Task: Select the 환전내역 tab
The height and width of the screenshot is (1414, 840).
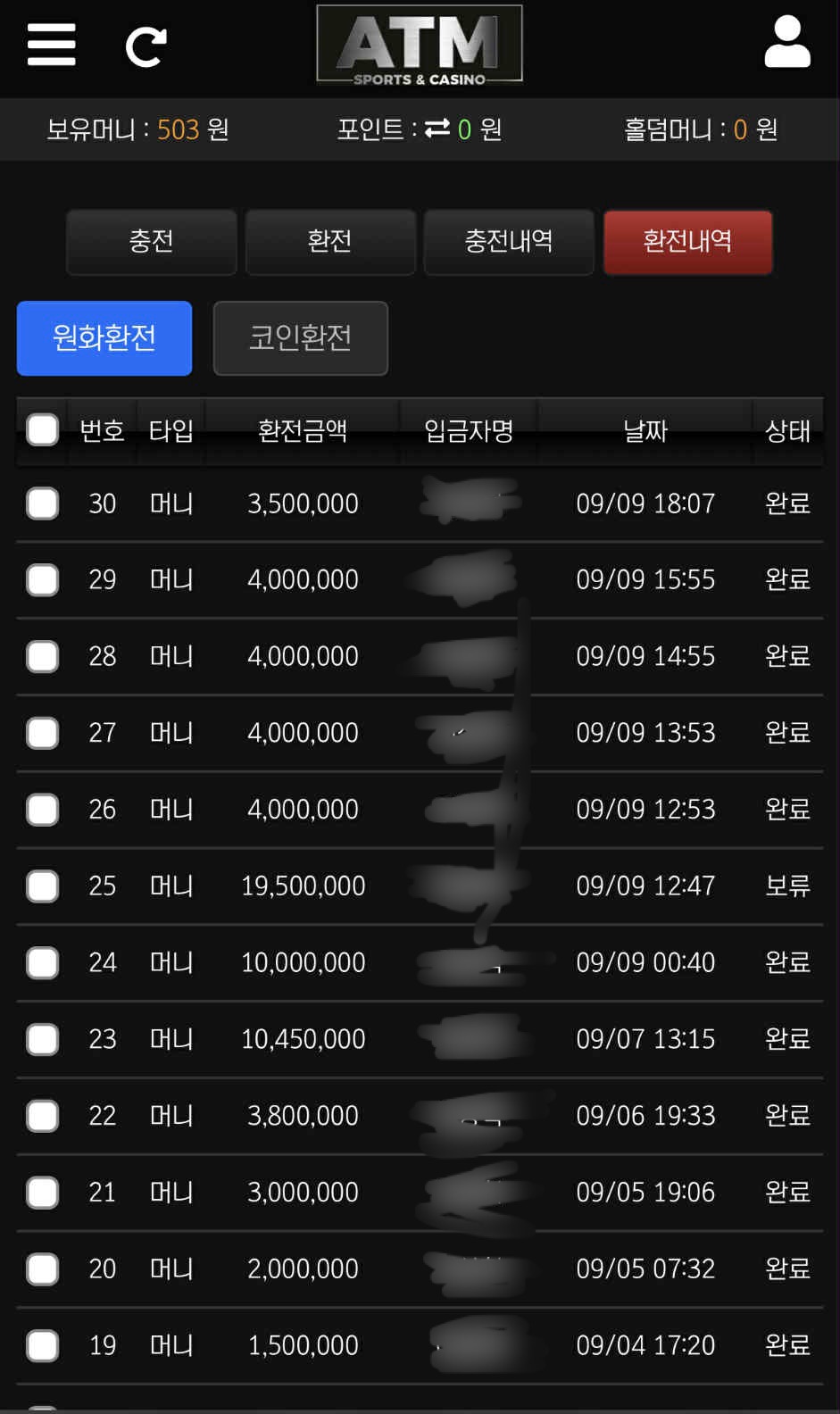Action: tap(687, 242)
